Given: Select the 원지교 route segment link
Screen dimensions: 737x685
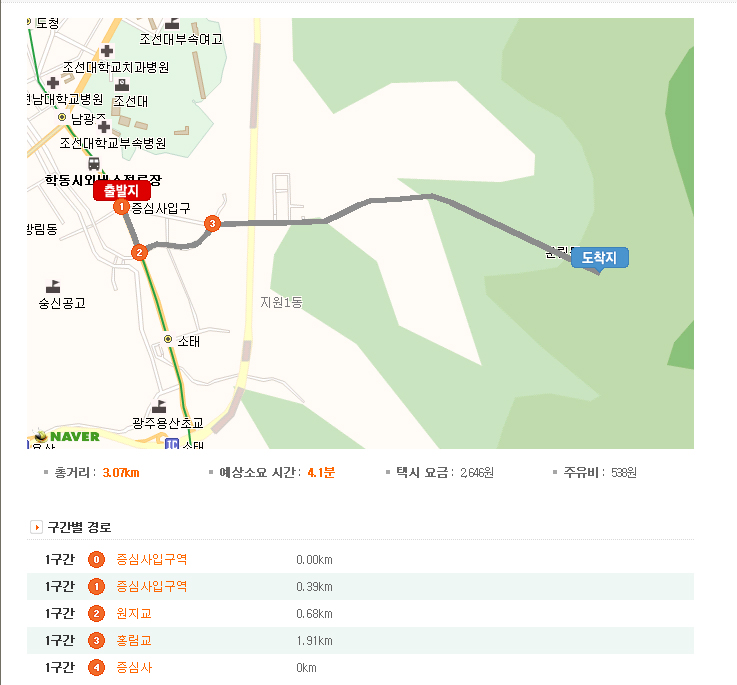Looking at the screenshot, I should click(x=134, y=613).
